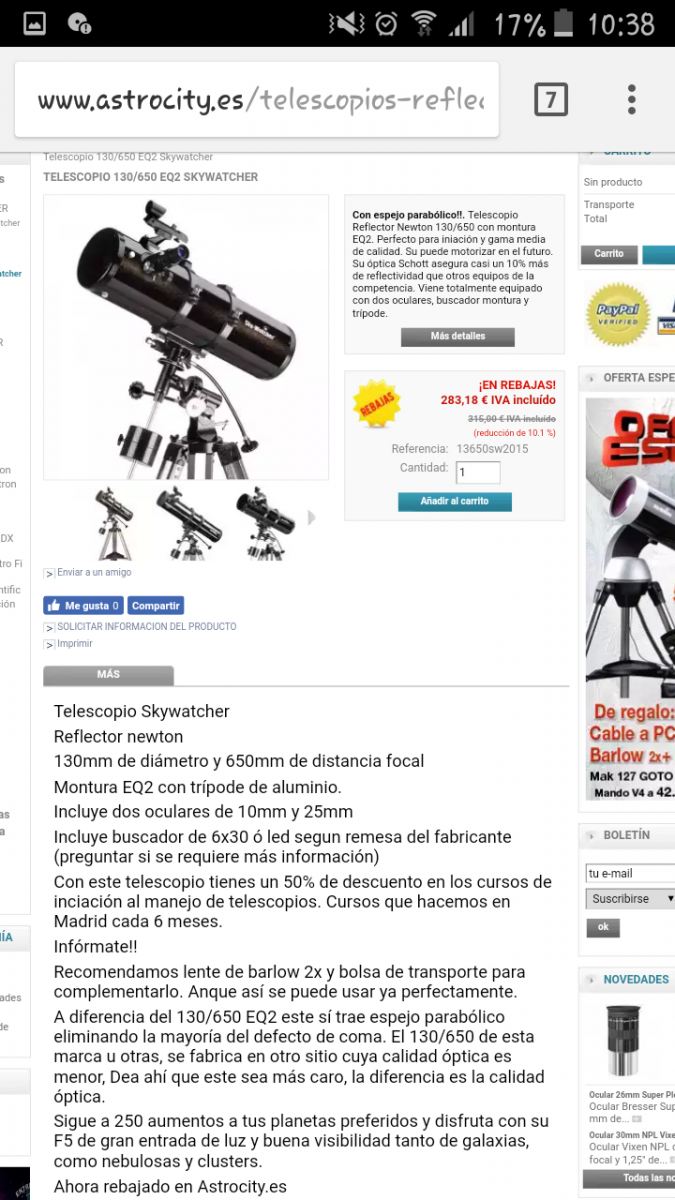Confirm newsletter with the ok button
This screenshot has height=1200, width=675.
coord(603,927)
